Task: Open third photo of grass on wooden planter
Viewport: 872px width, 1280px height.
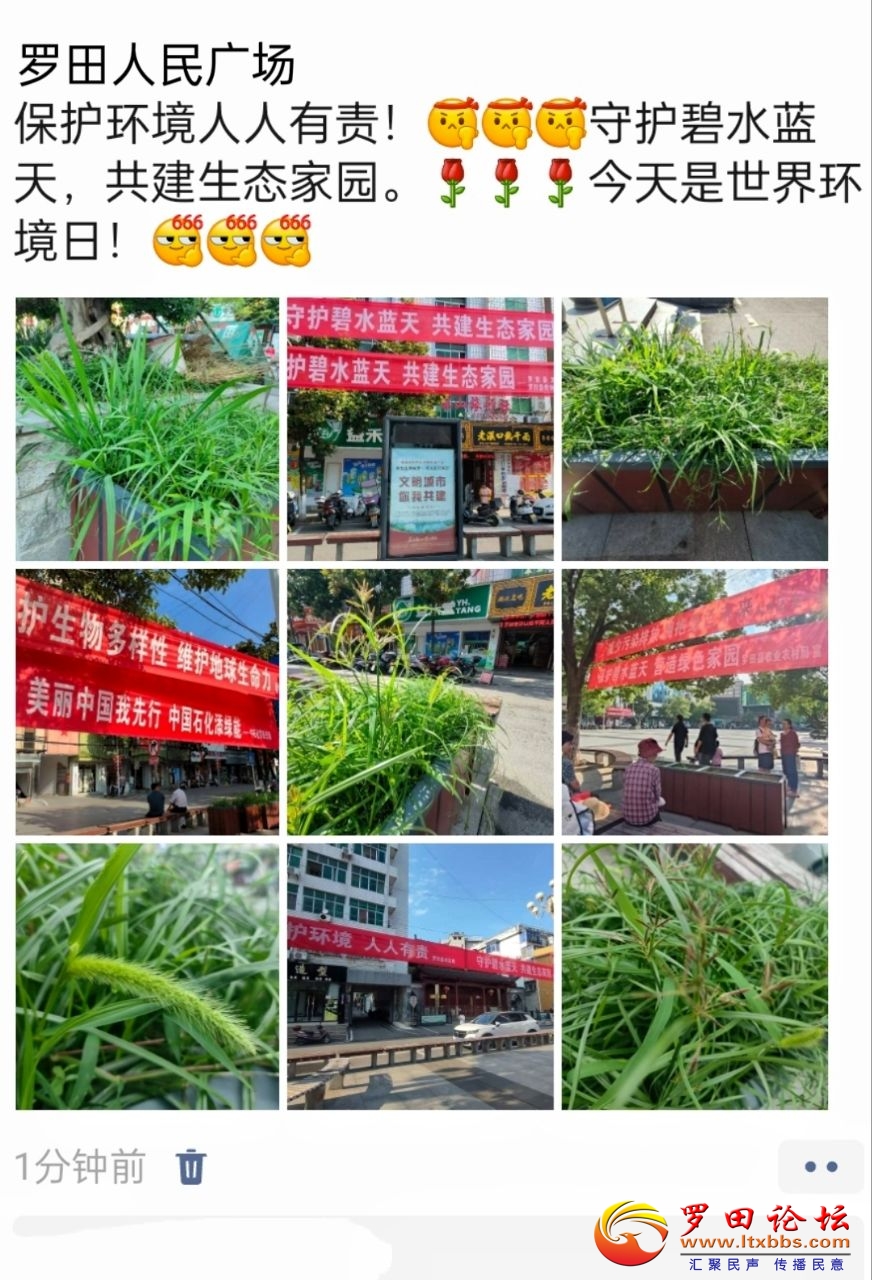Action: (694, 429)
